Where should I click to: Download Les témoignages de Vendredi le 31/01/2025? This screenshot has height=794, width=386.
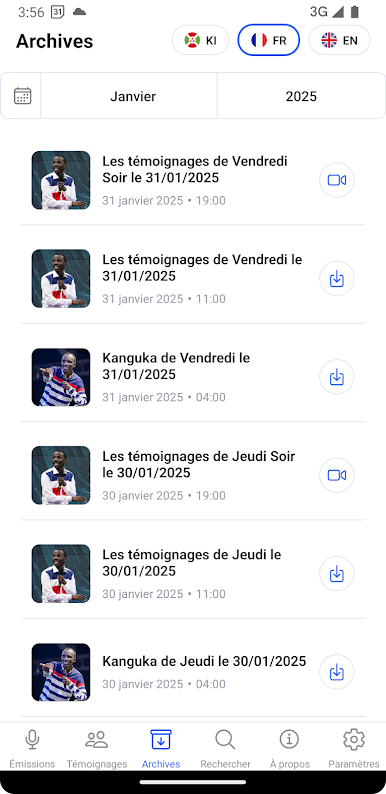[337, 279]
